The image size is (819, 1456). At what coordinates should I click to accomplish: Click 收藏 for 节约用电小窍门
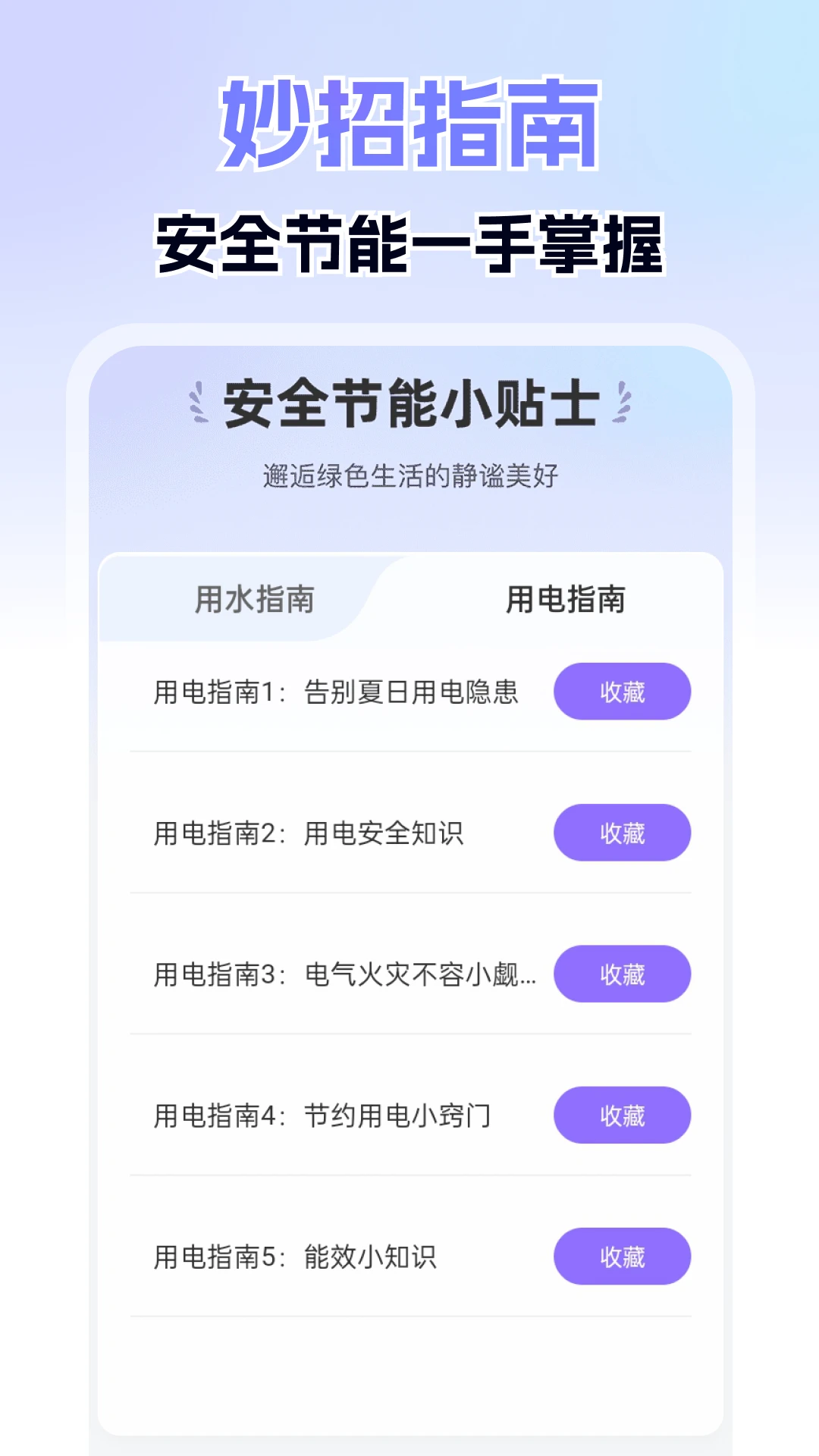click(621, 1115)
